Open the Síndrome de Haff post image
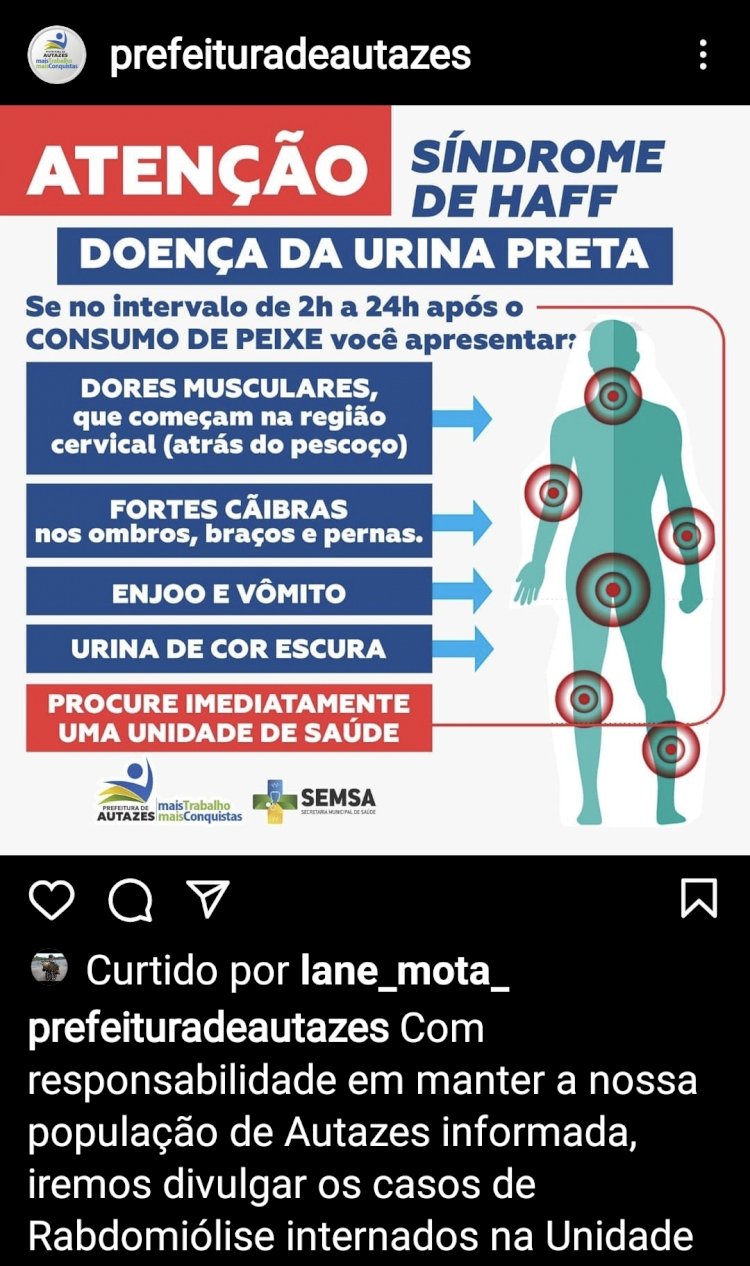 375,479
